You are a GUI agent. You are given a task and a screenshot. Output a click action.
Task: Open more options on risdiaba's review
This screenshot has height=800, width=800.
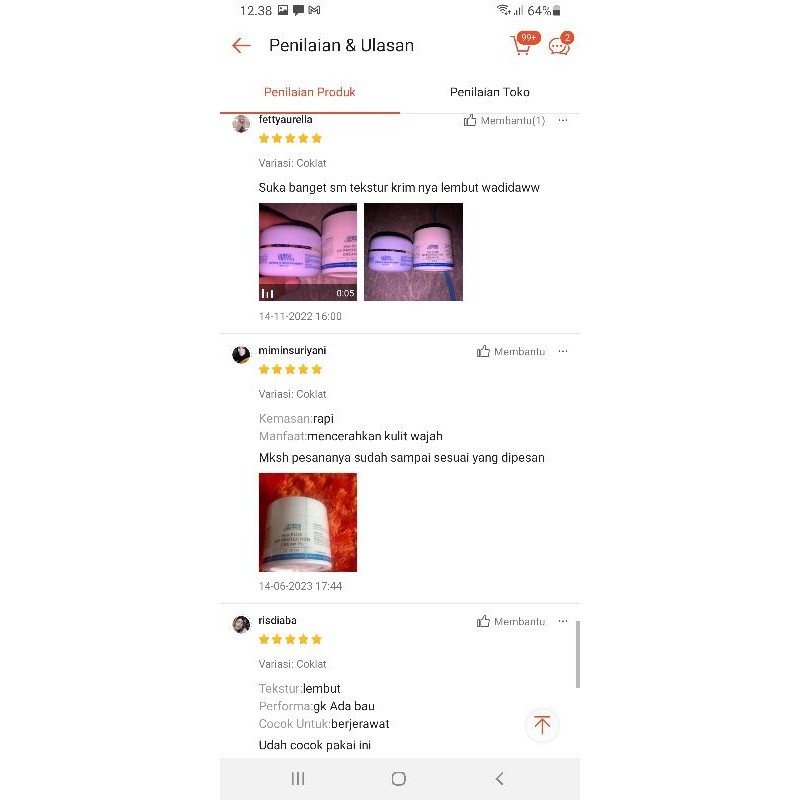[563, 621]
